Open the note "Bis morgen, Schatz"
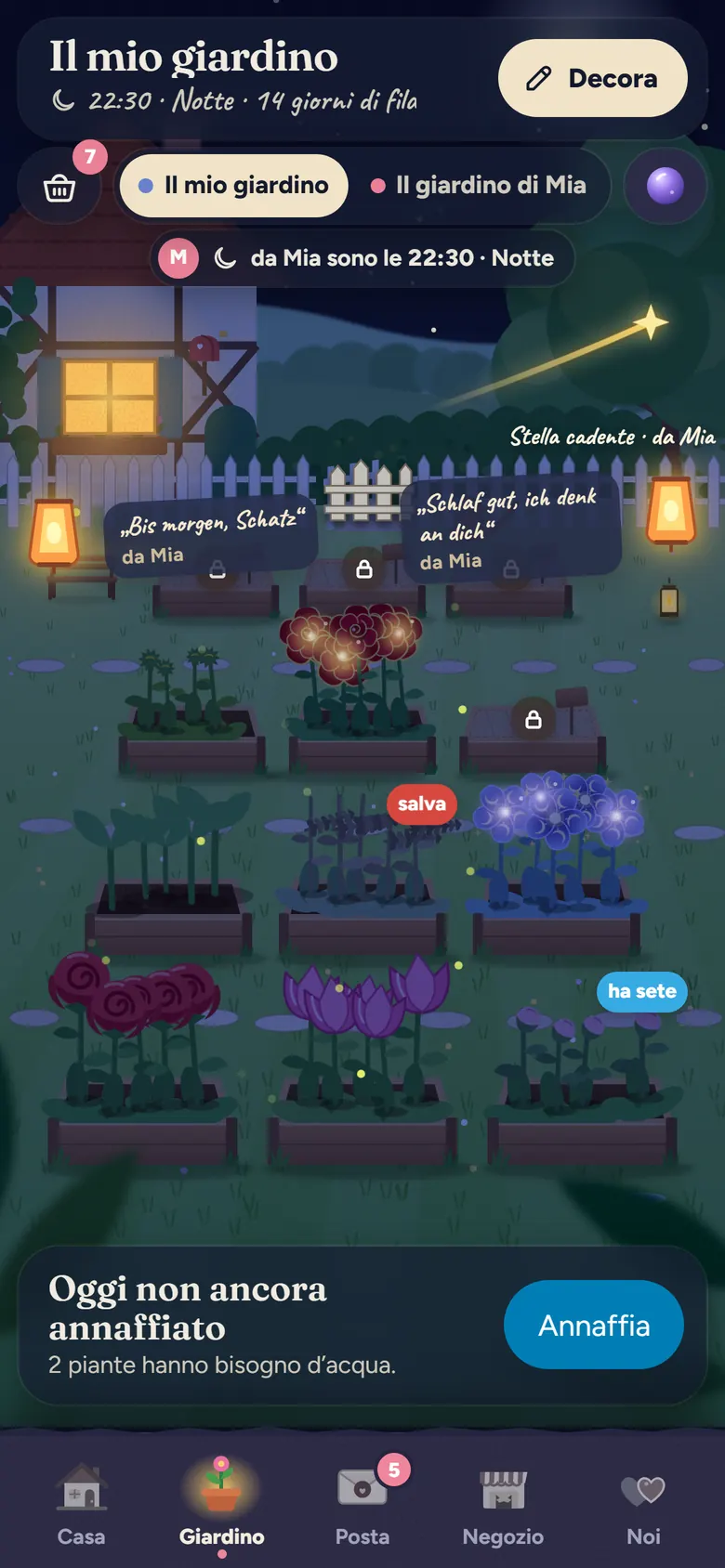The width and height of the screenshot is (725, 1568). point(212,536)
